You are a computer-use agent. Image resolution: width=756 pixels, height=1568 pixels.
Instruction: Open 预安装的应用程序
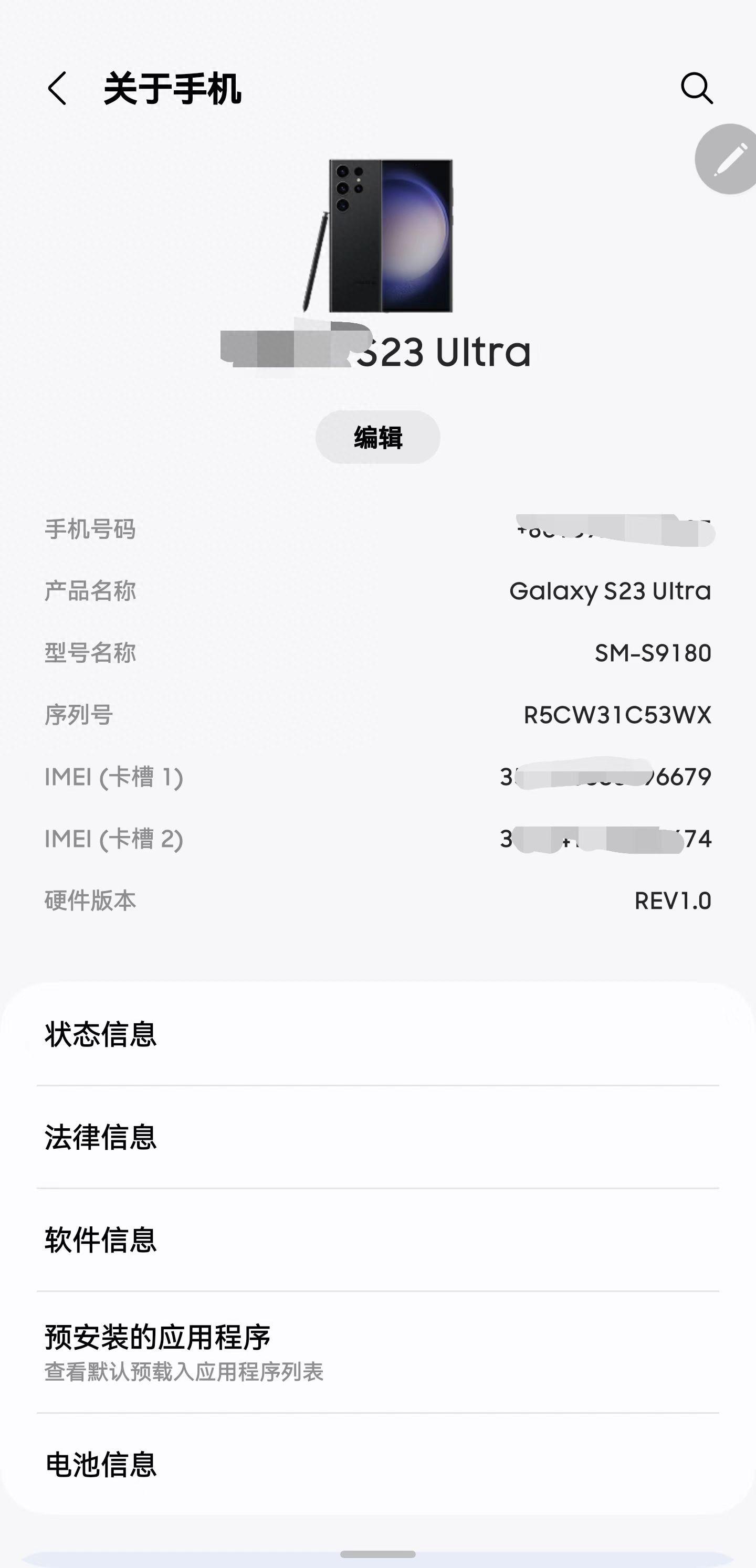click(x=377, y=1351)
